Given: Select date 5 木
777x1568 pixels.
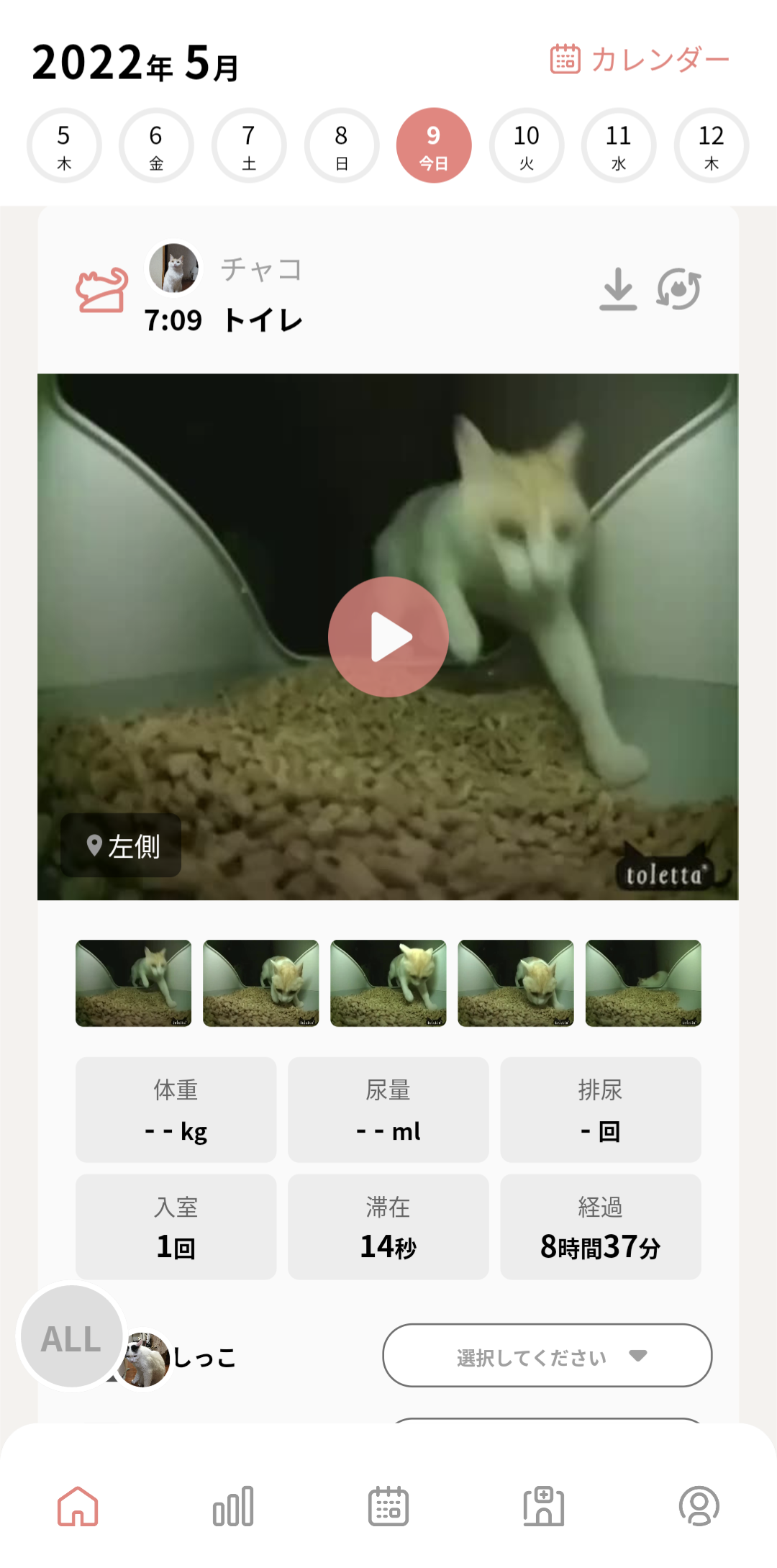Looking at the screenshot, I should [x=64, y=145].
